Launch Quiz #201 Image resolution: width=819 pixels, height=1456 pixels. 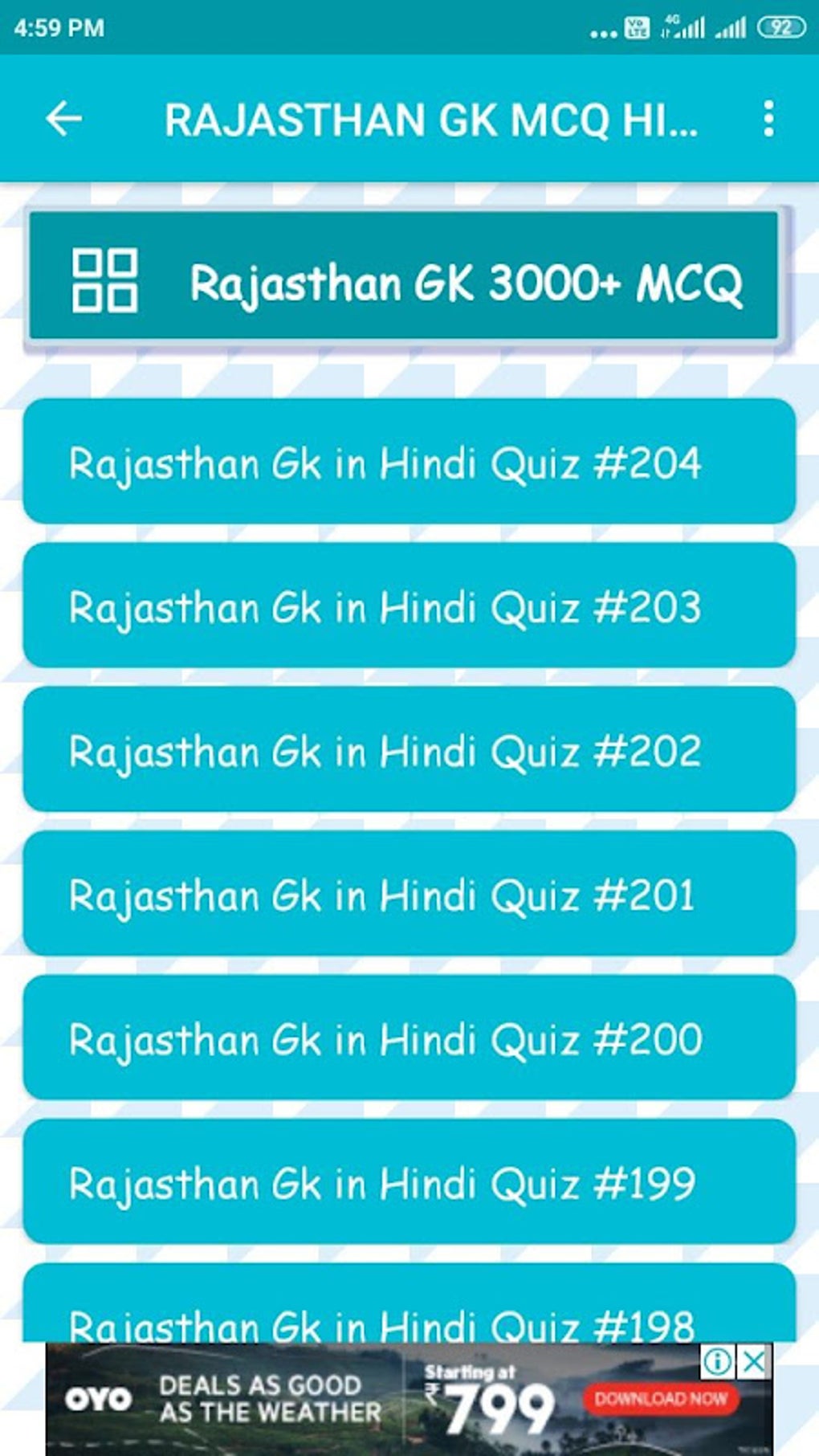[x=409, y=894]
